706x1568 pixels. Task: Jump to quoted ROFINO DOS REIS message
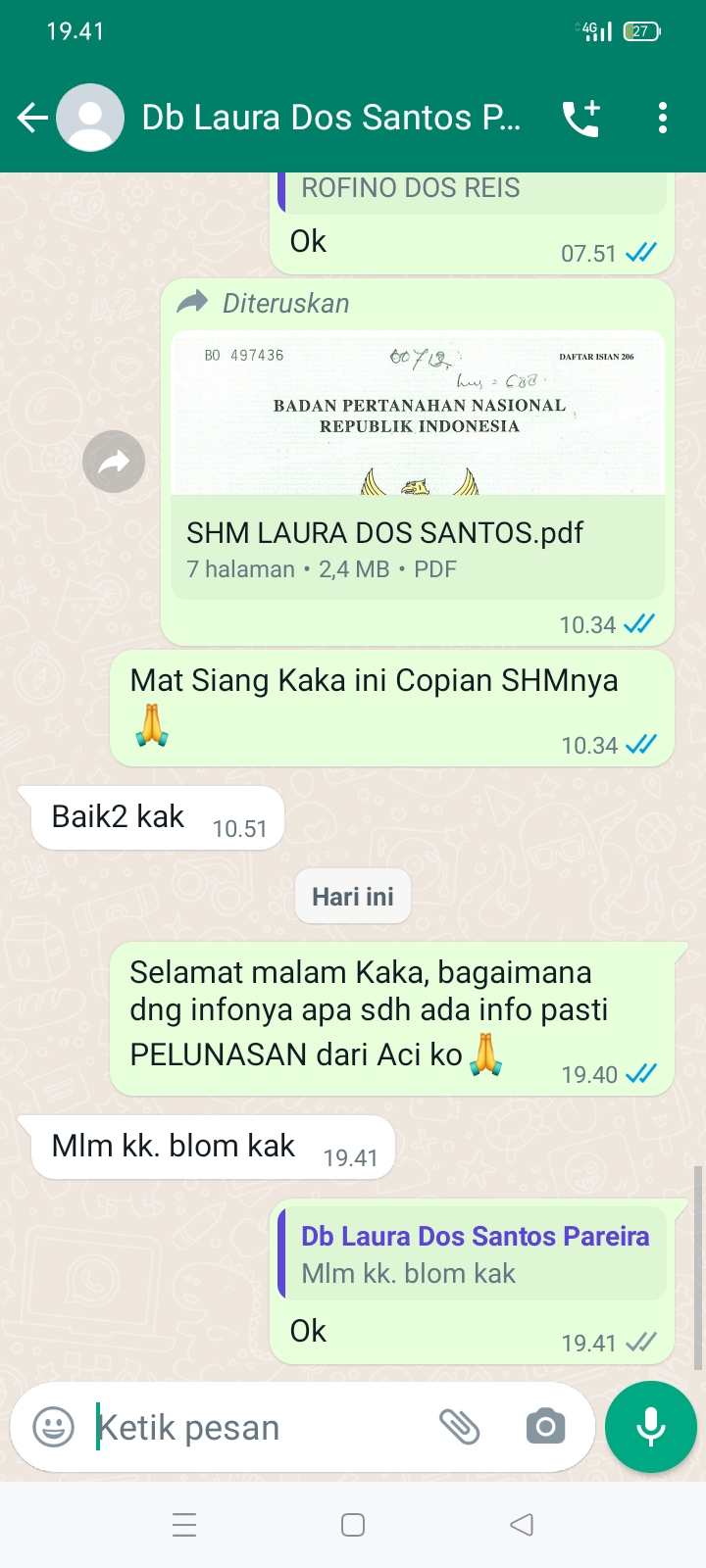pyautogui.click(x=473, y=191)
